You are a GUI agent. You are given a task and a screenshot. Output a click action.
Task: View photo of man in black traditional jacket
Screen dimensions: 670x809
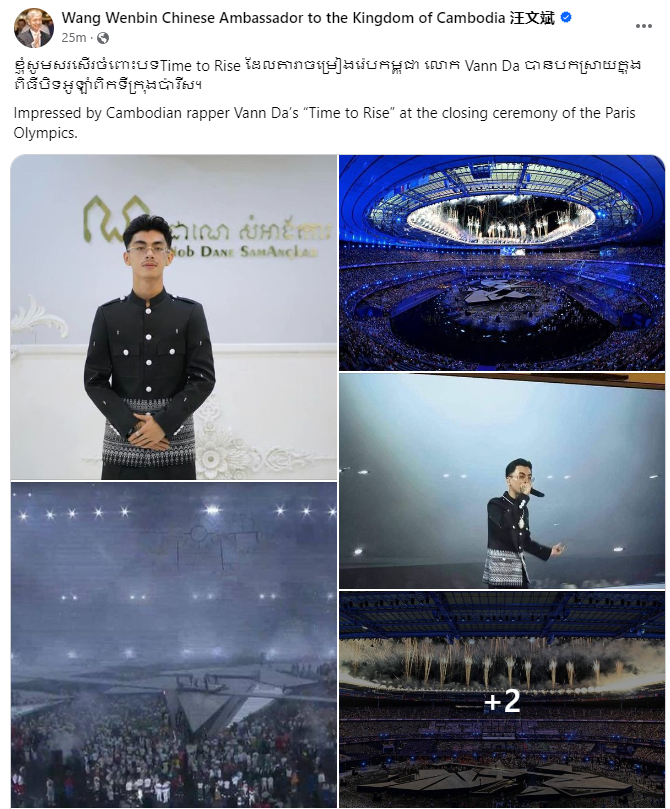point(174,317)
